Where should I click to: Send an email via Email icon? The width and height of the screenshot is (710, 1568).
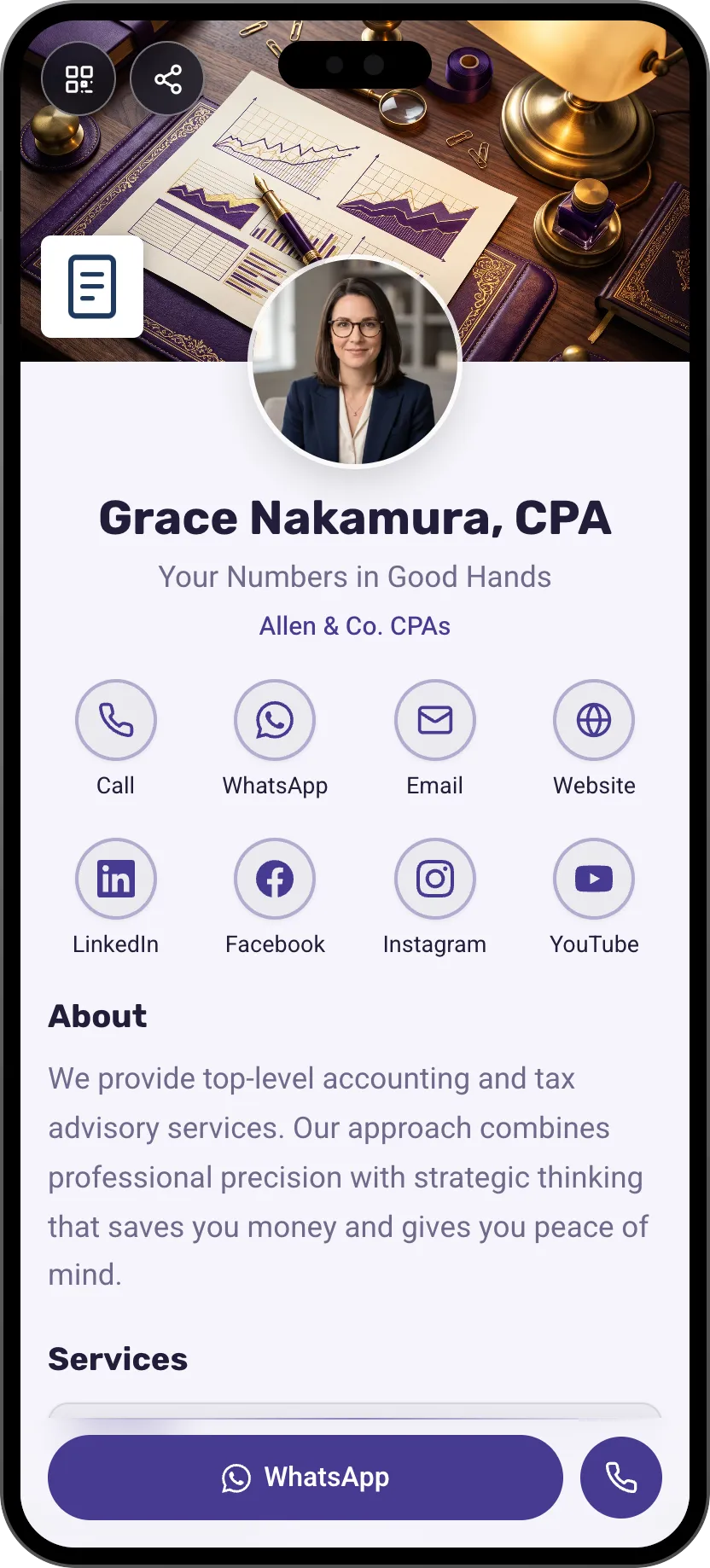pos(435,720)
